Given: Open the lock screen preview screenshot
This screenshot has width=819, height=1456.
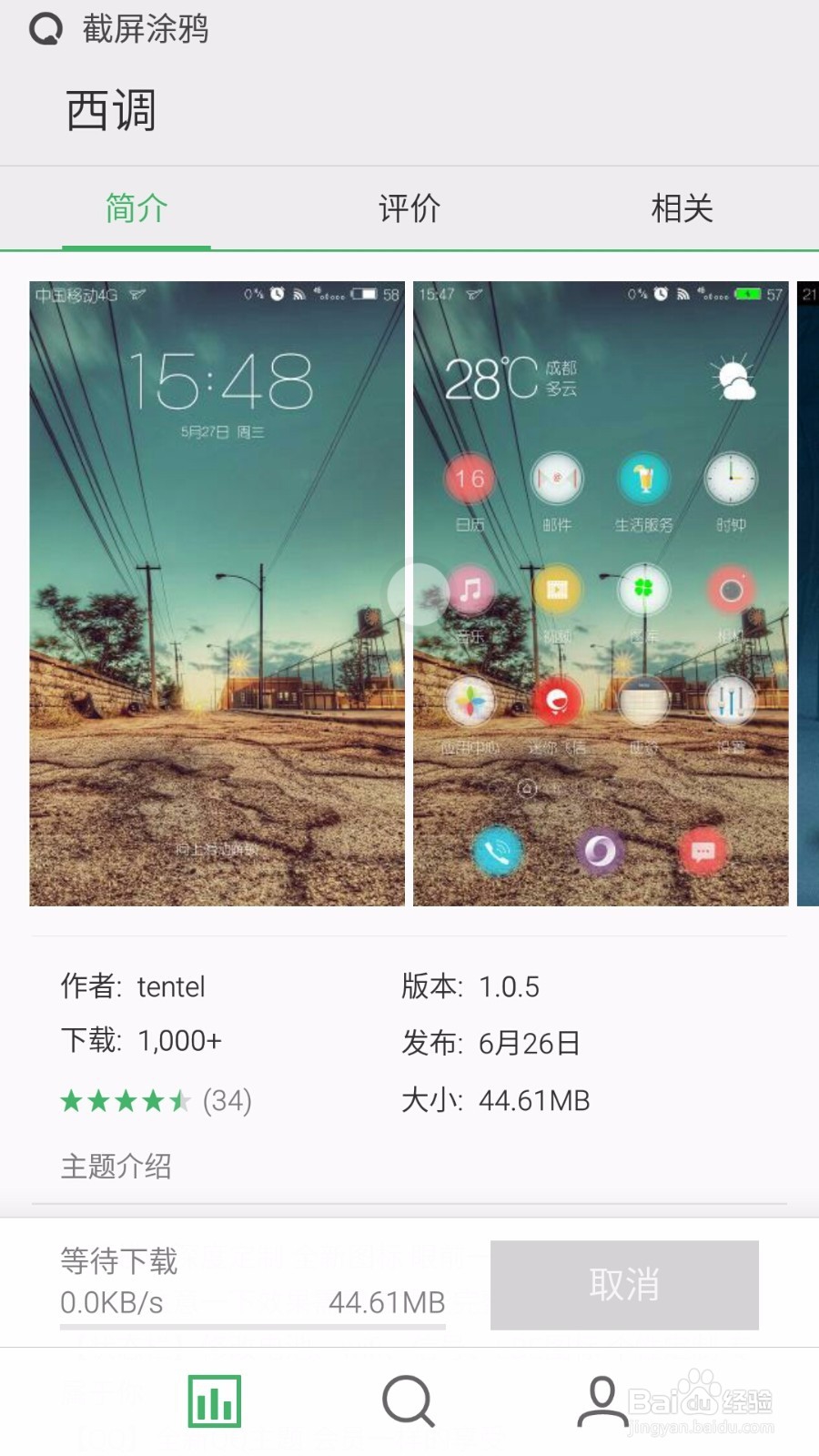Looking at the screenshot, I should pos(218,591).
